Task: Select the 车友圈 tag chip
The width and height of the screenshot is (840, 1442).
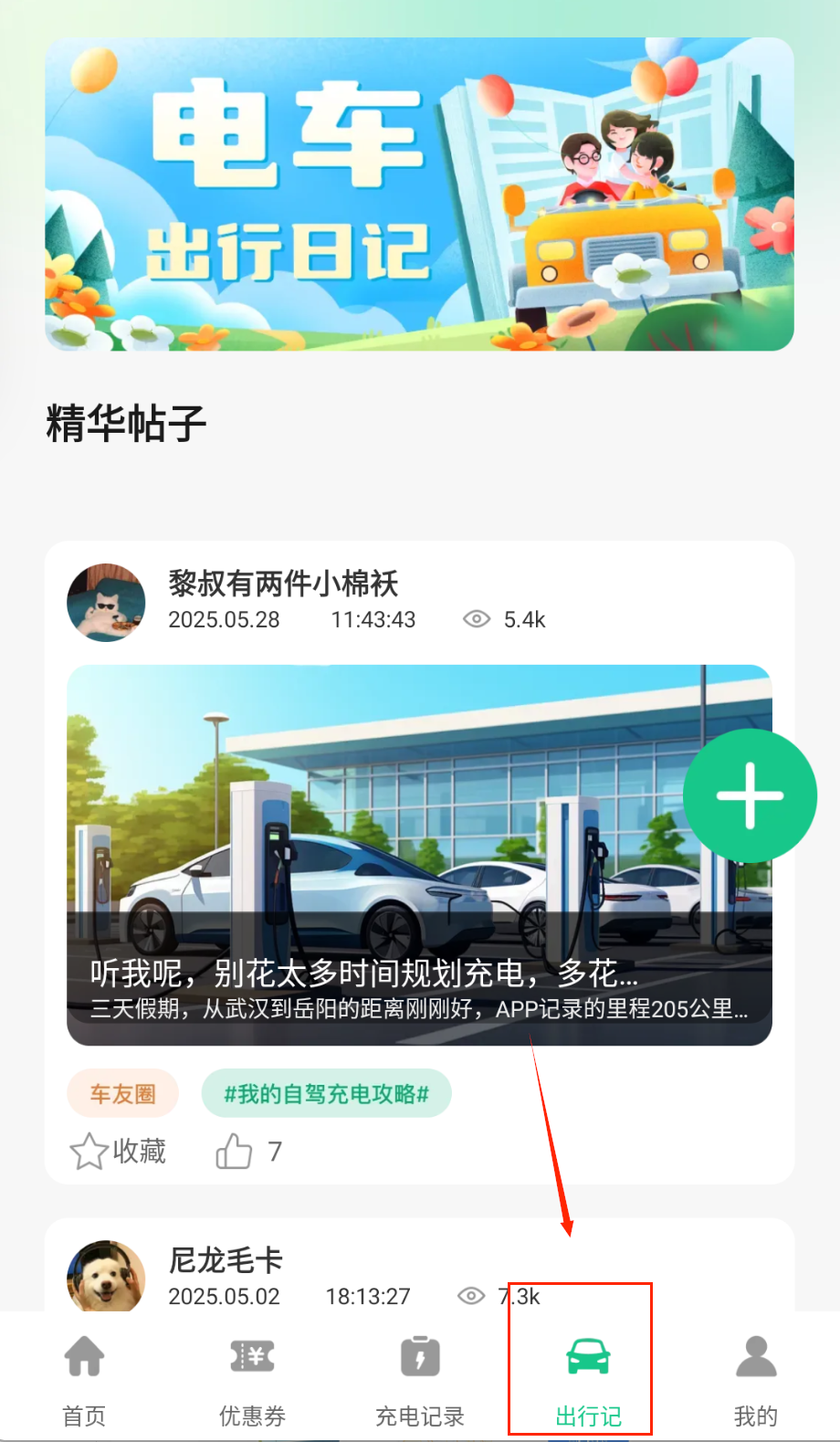Action: 122,1093
